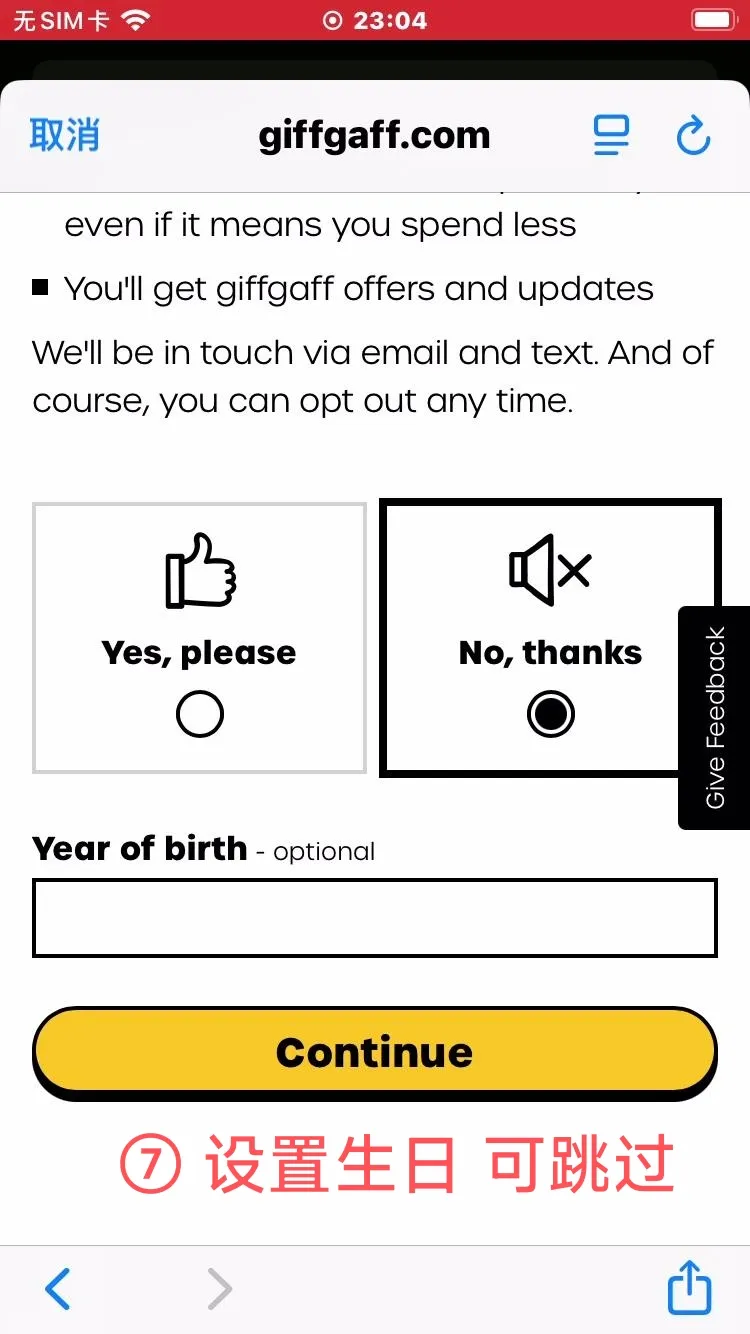Open the Give Feedback tab
The height and width of the screenshot is (1334, 750).
pyautogui.click(x=714, y=717)
